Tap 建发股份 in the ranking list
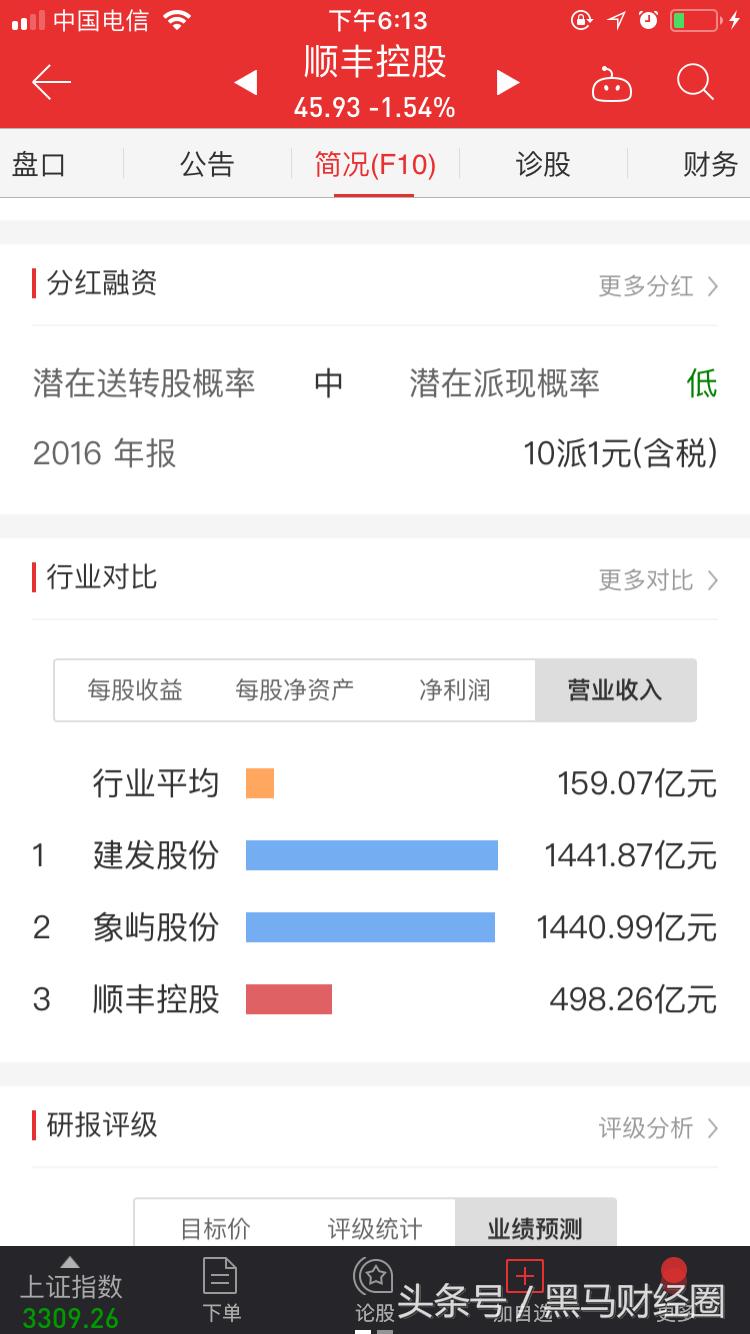 coord(154,854)
